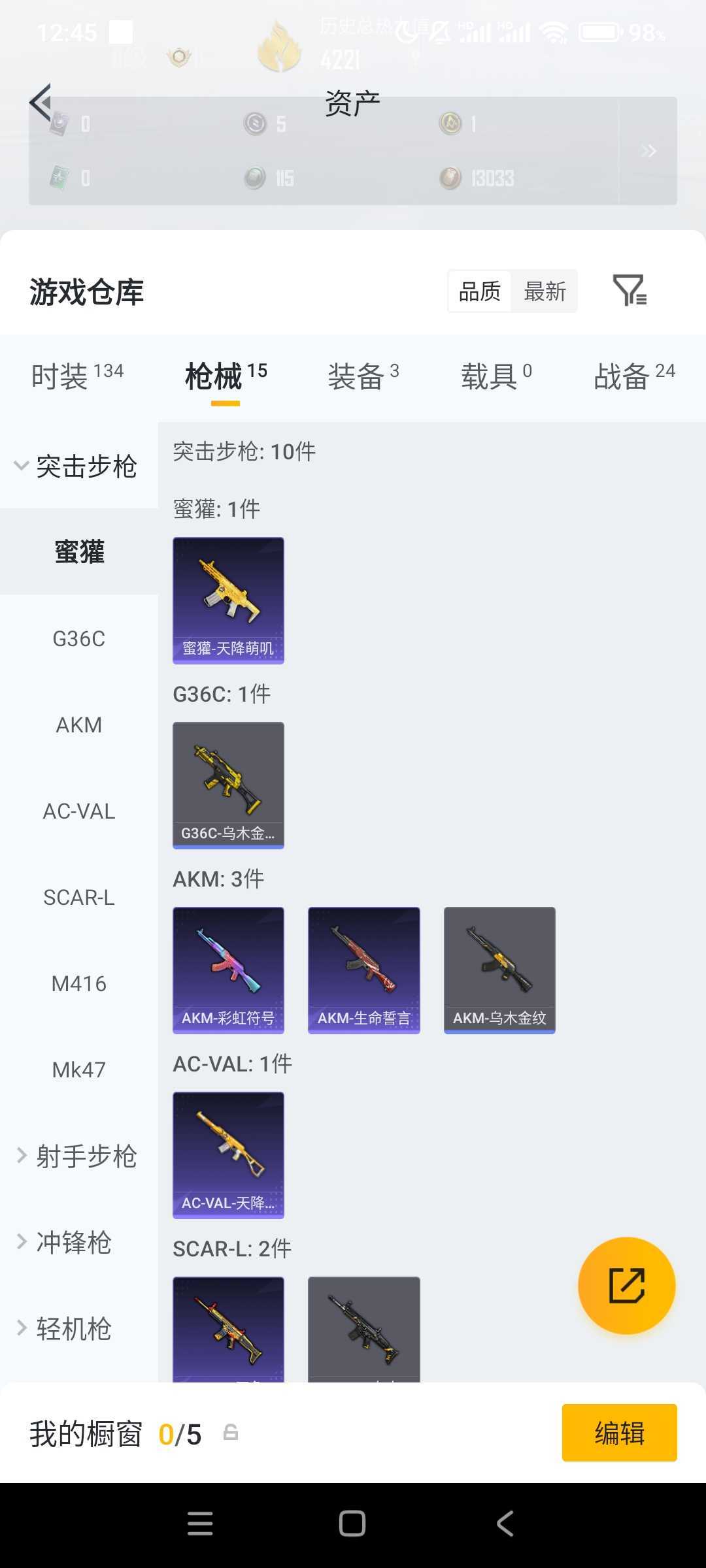
Task: Open the AKM-彩虹符号 skin thumbnail
Action: click(x=228, y=969)
